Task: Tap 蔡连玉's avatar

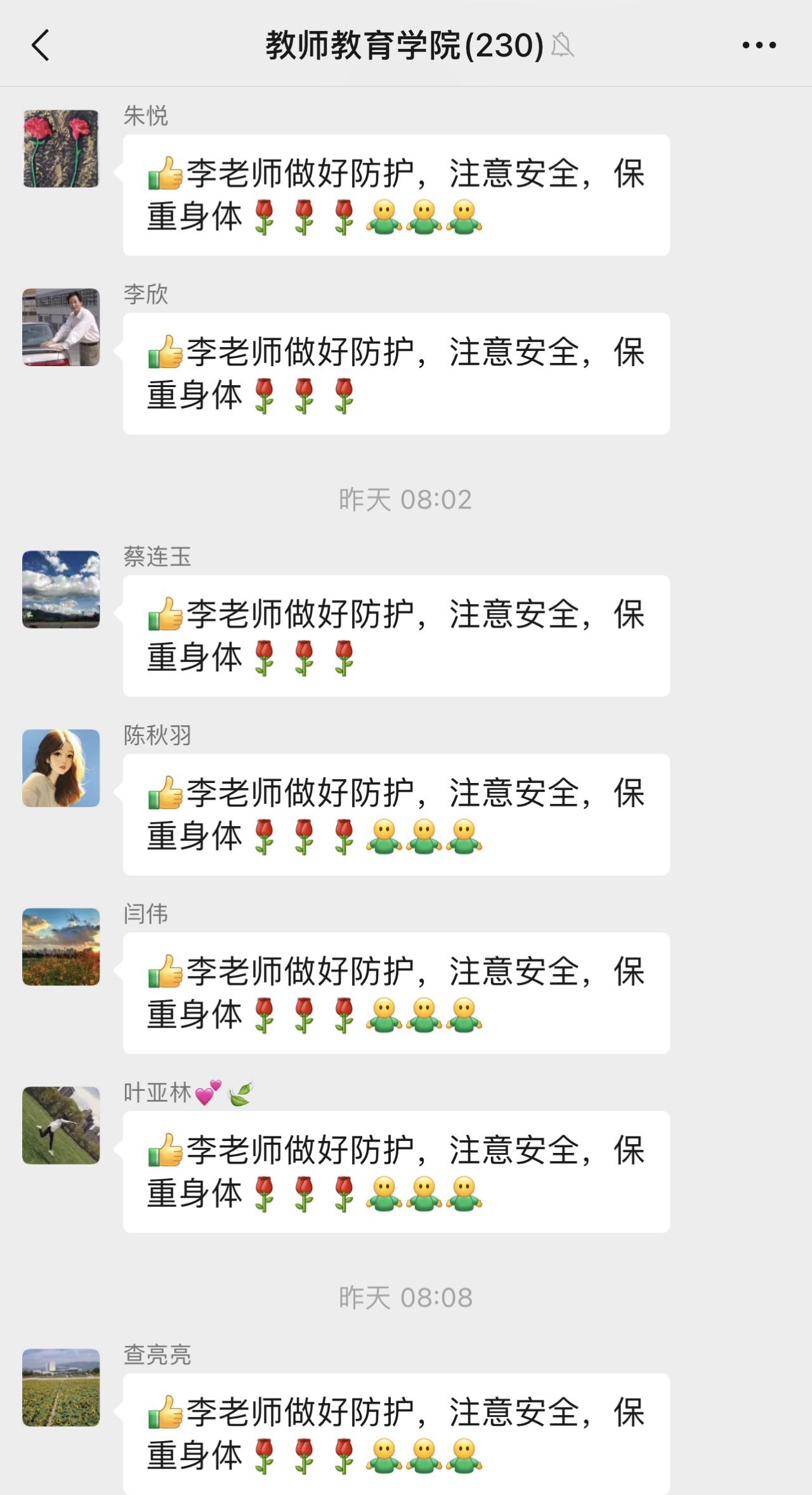Action: pos(61,589)
